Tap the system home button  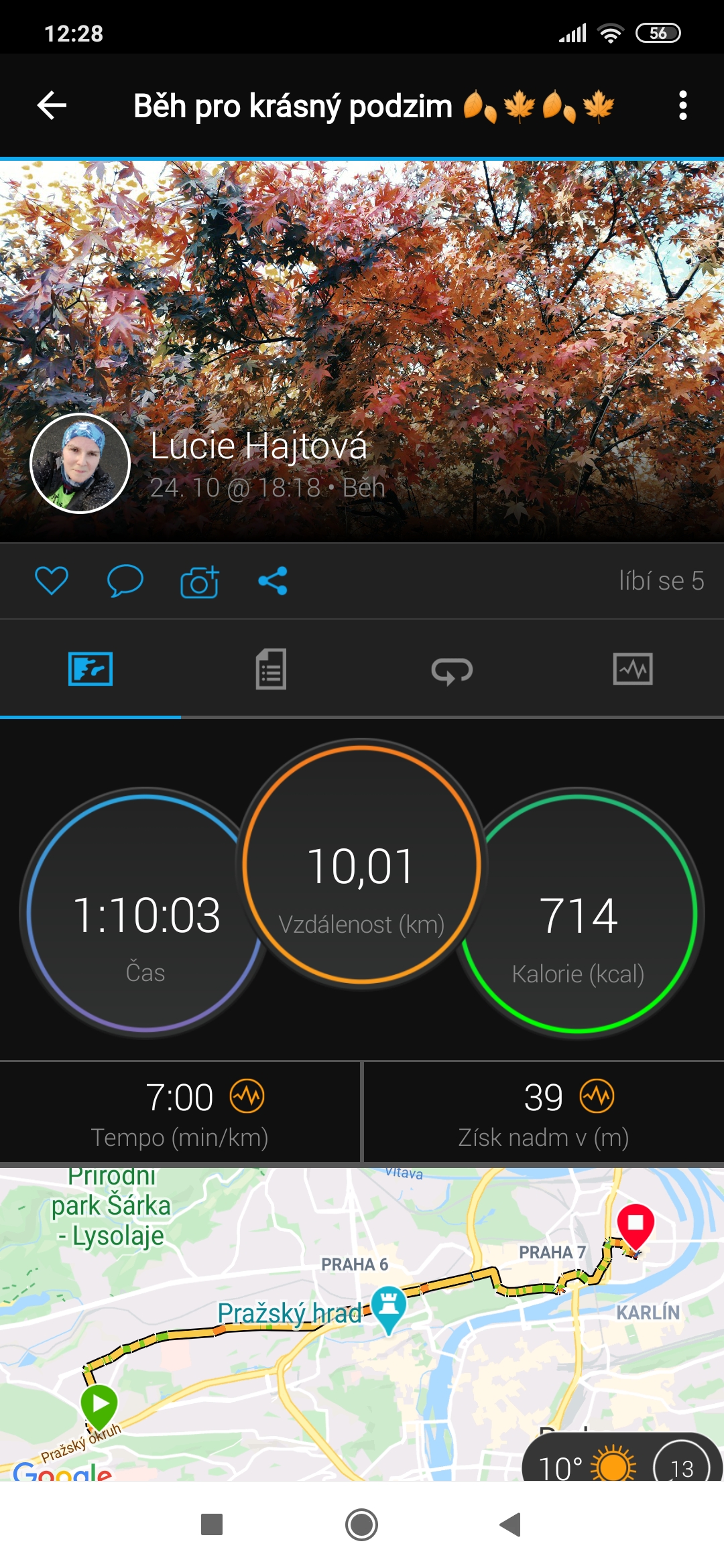[x=361, y=1524]
